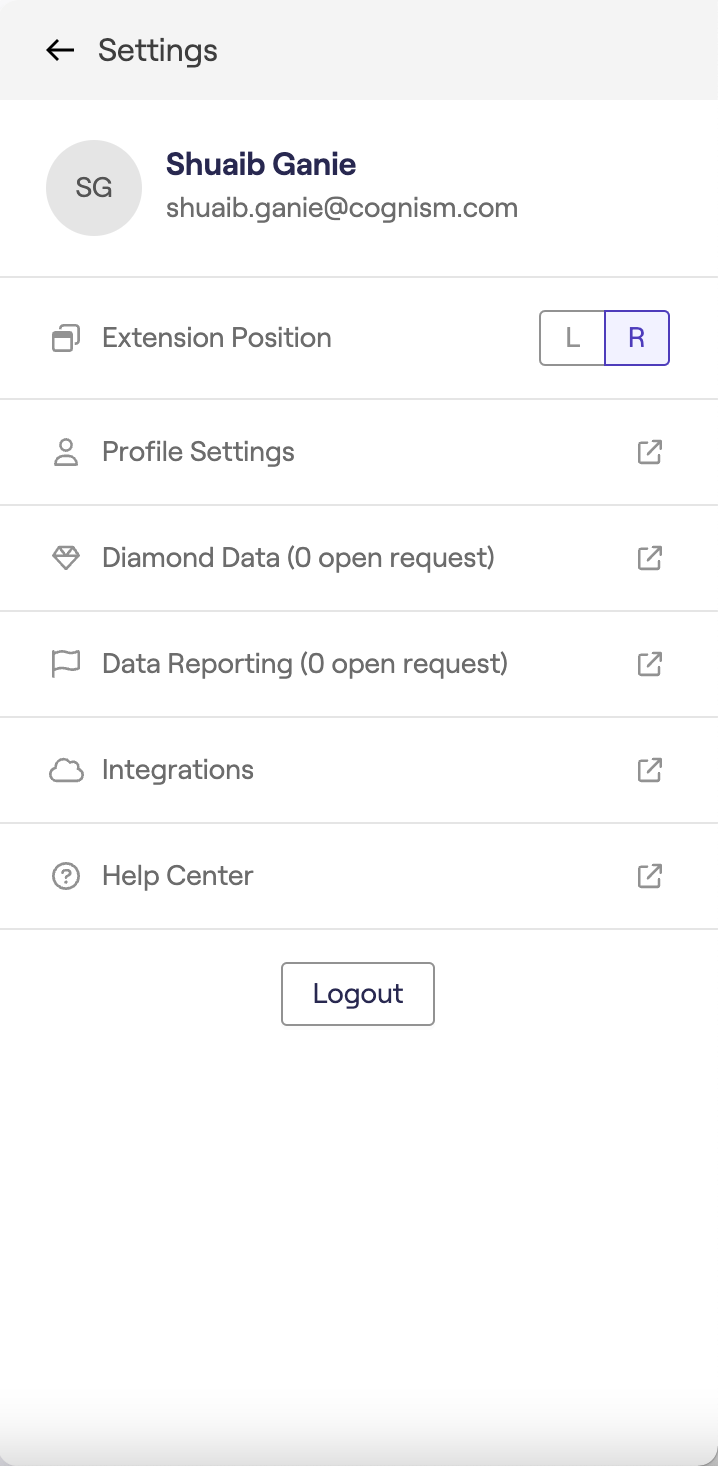718x1466 pixels.
Task: Open the Help Center
Action: tap(359, 876)
